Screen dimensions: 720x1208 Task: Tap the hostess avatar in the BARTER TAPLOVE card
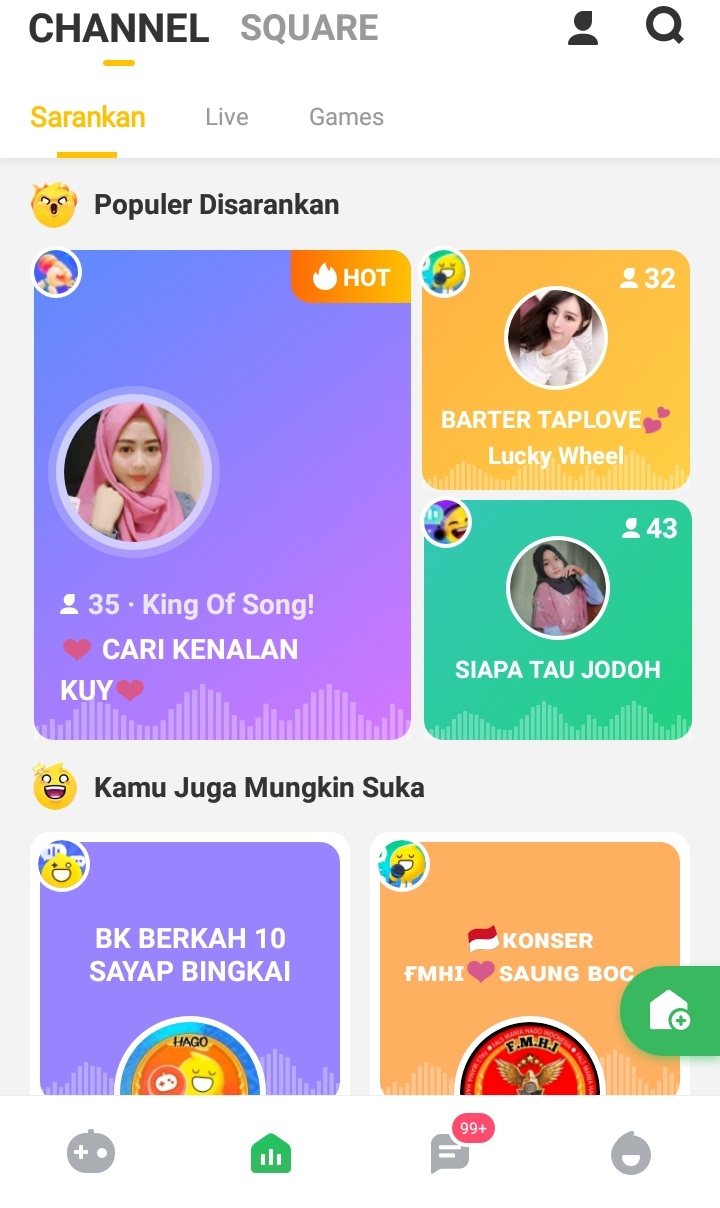557,337
